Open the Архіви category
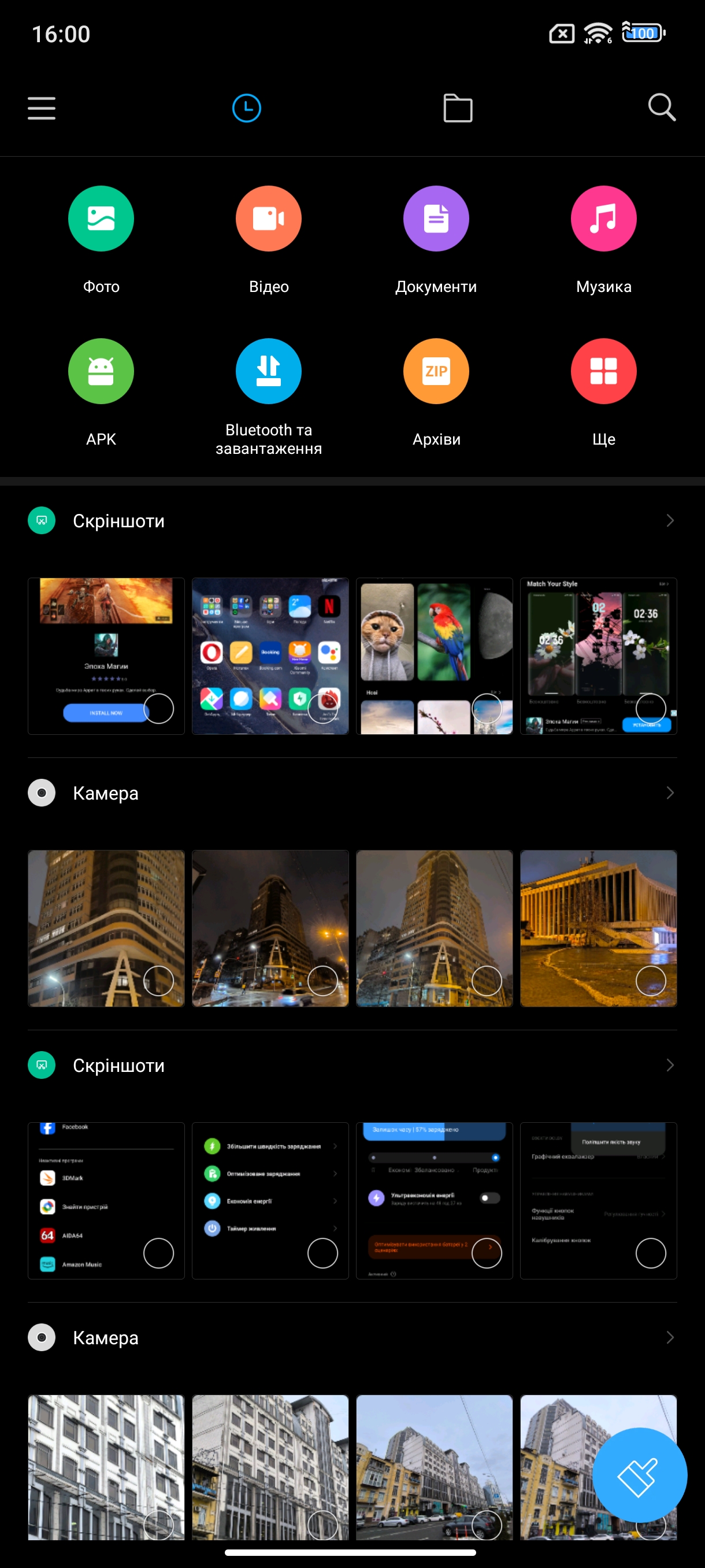705x1568 pixels. 436,371
